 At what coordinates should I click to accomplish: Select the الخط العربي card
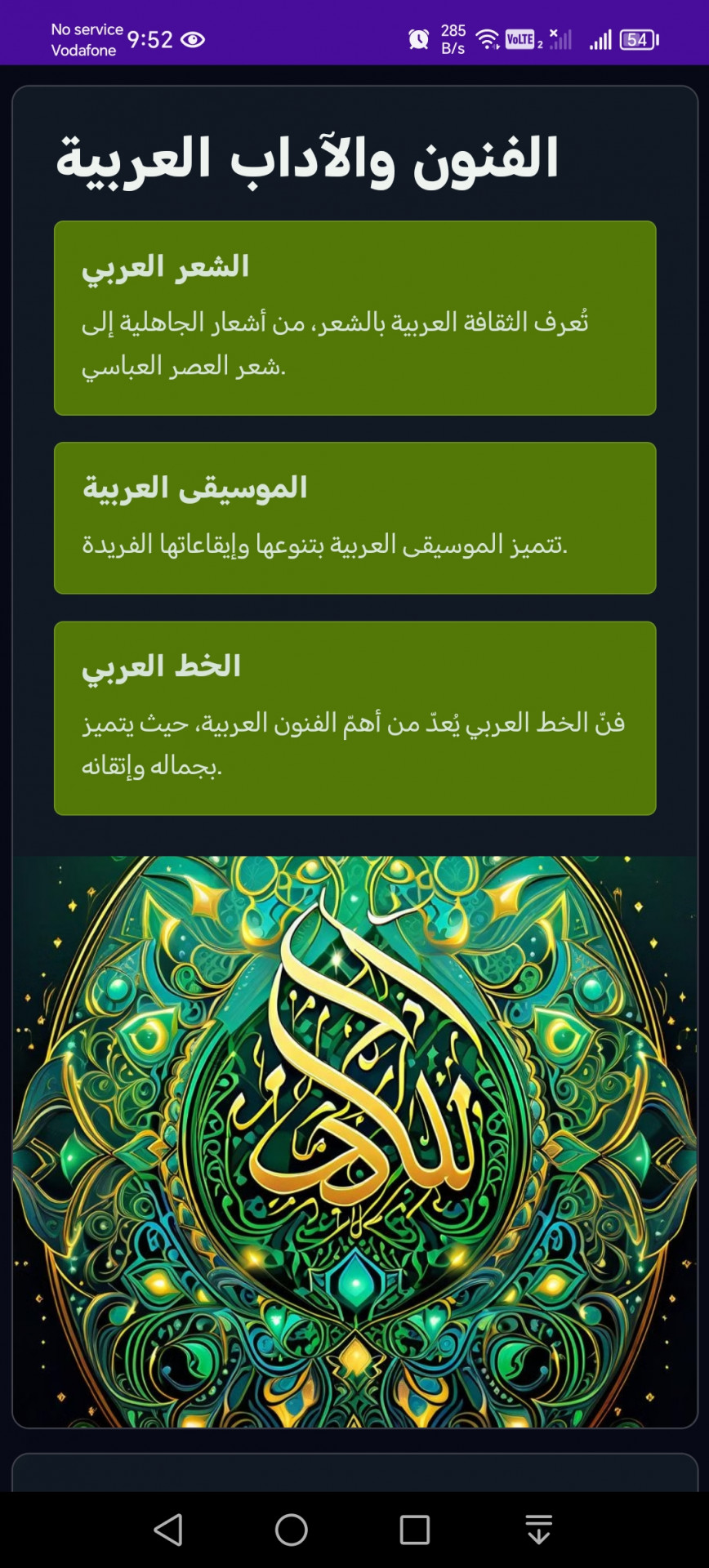tap(354, 718)
